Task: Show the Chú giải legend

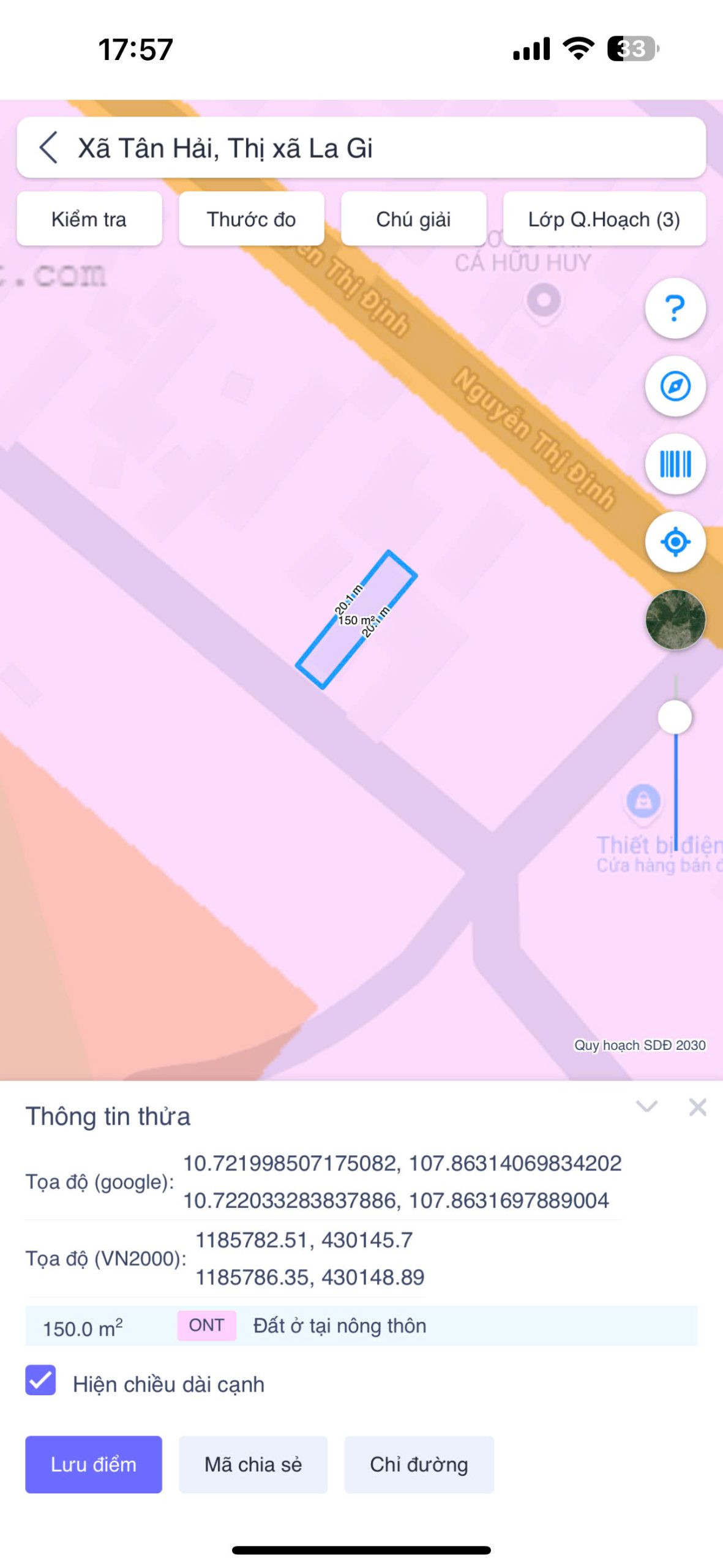Action: [413, 219]
